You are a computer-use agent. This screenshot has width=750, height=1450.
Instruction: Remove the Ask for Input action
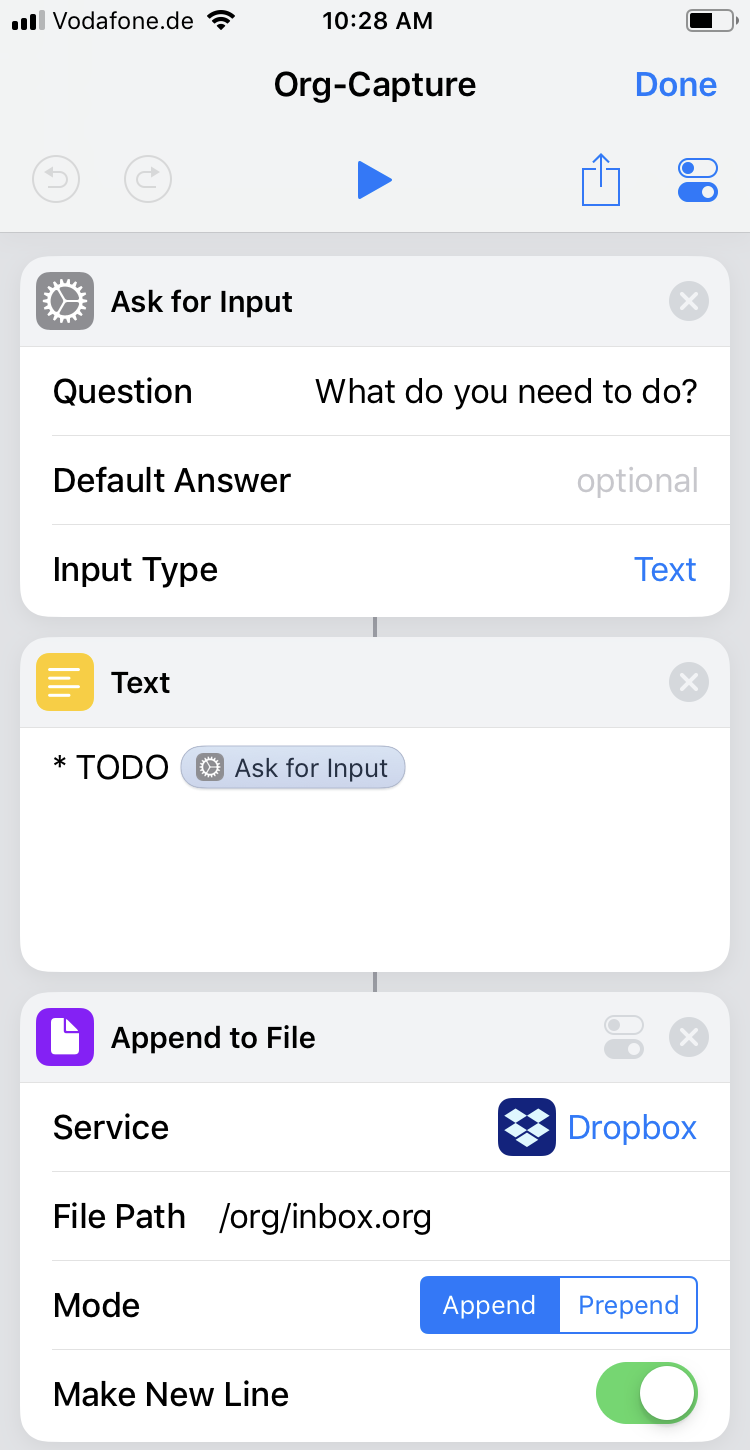(688, 301)
